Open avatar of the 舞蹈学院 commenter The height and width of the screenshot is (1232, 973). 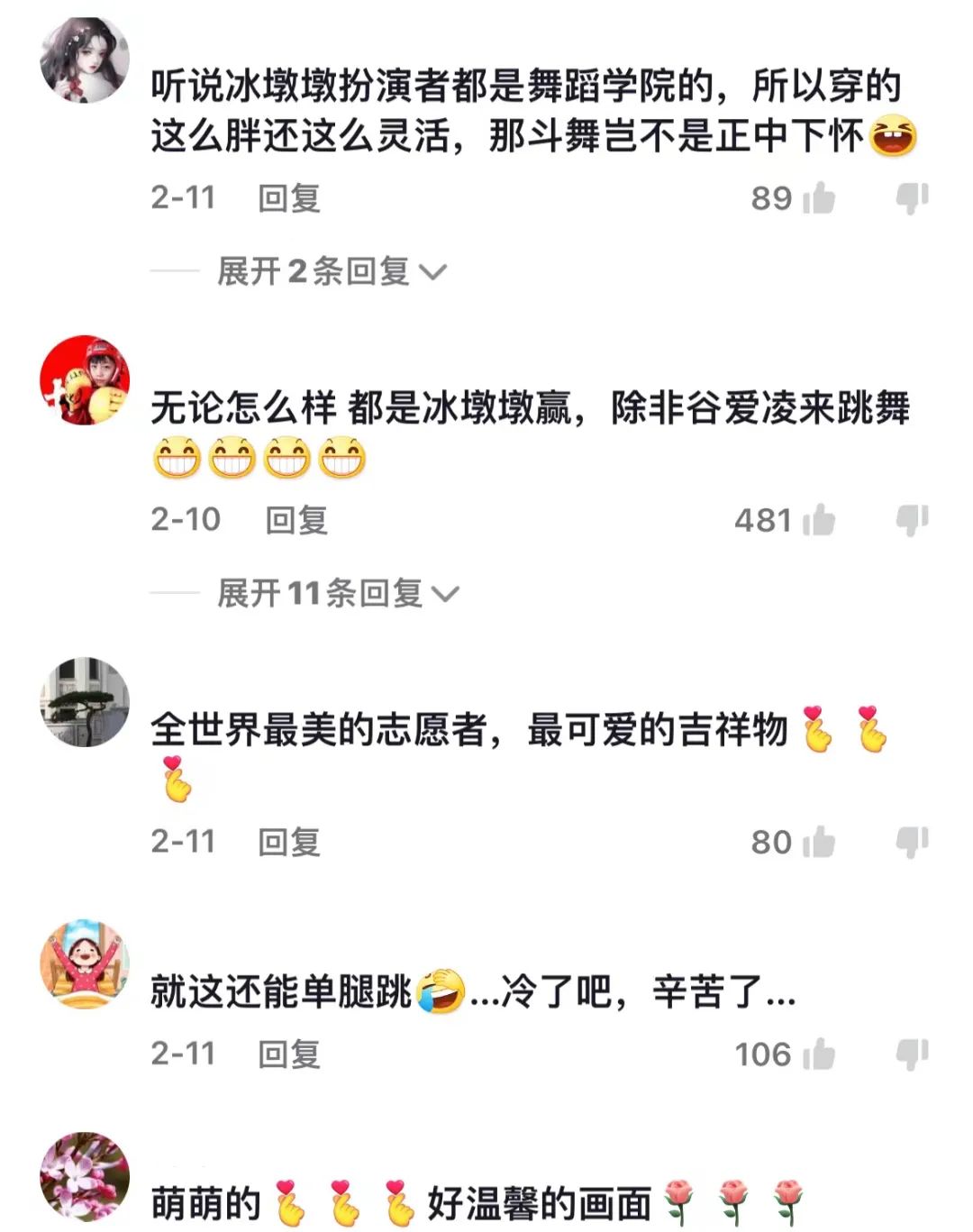click(85, 59)
